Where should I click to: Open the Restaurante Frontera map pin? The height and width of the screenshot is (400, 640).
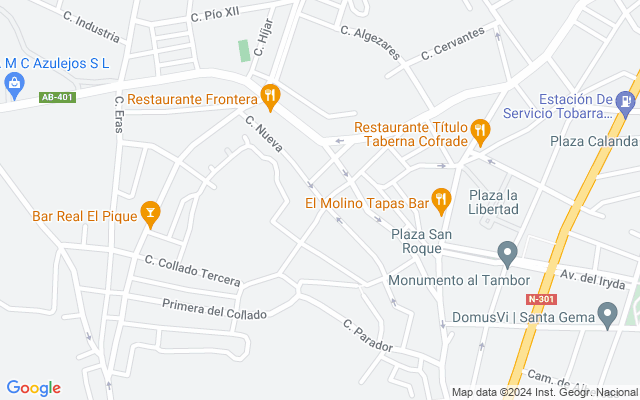(270, 97)
